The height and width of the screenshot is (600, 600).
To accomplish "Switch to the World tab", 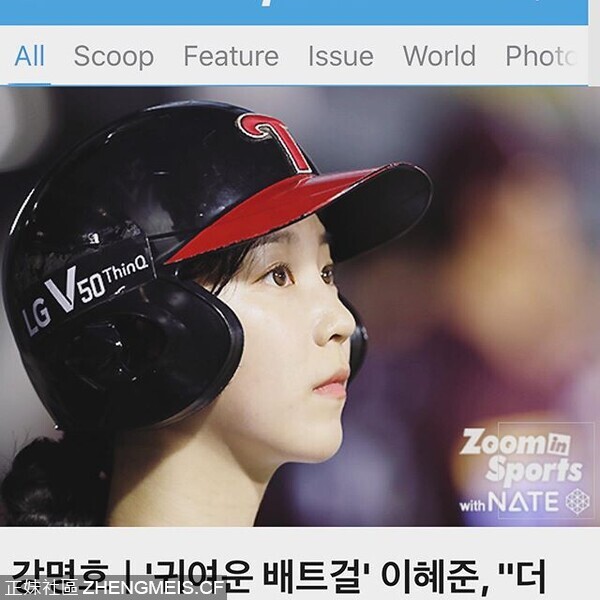I will [x=439, y=57].
